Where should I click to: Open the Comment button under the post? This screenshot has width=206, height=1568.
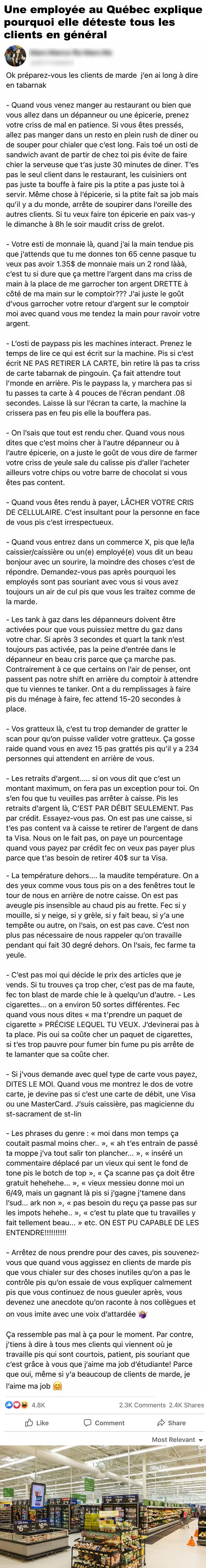click(x=104, y=1422)
